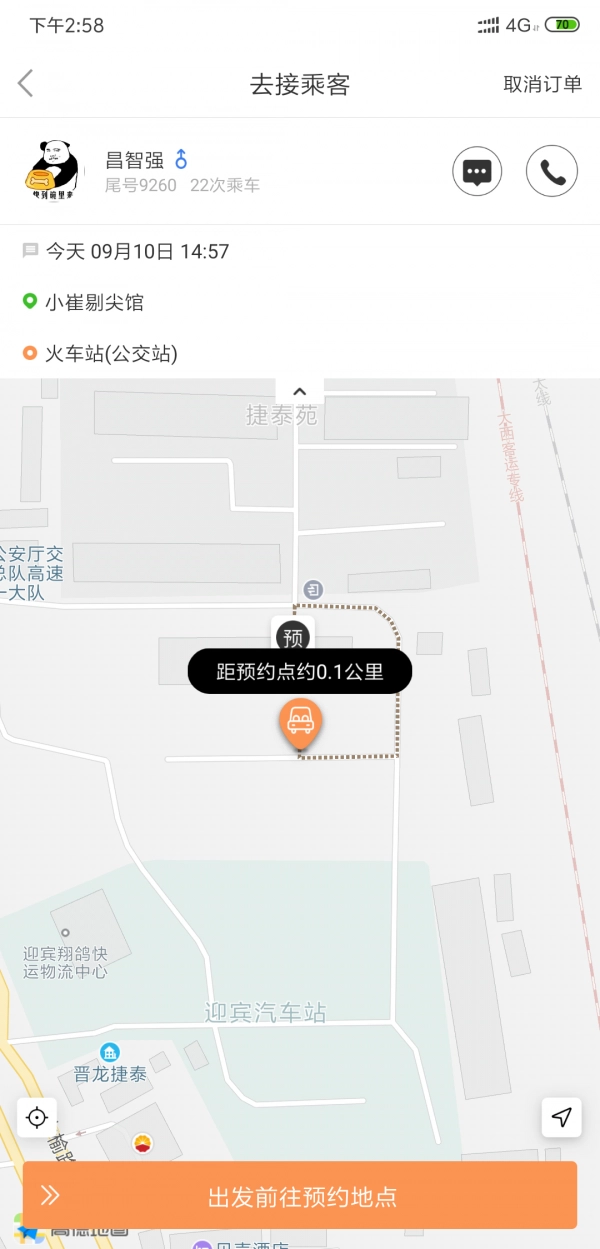Call passenger 昌智强 by phone

pyautogui.click(x=552, y=172)
